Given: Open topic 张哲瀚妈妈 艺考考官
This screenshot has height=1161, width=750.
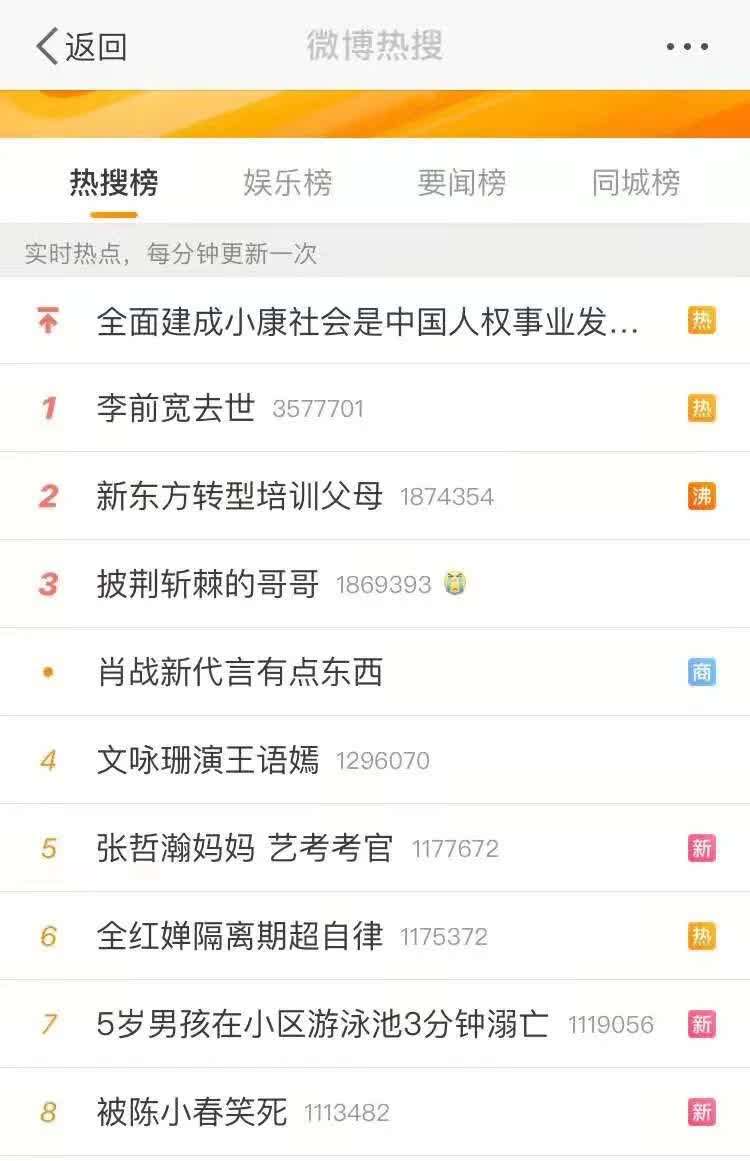Looking at the screenshot, I should tap(245, 848).
